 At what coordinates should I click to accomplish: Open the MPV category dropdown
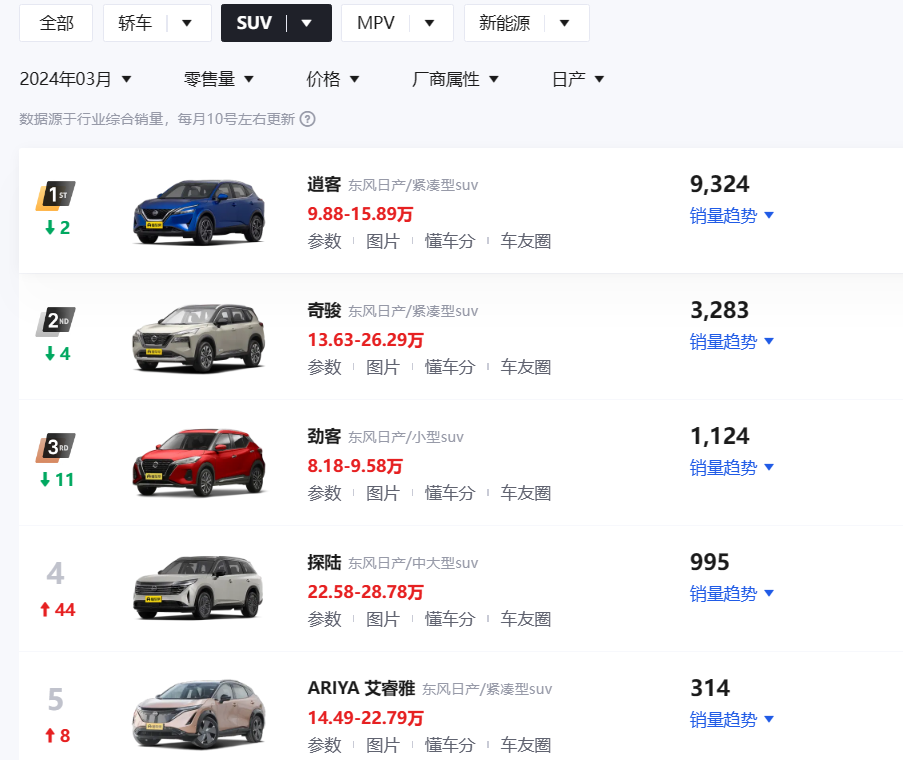(429, 23)
